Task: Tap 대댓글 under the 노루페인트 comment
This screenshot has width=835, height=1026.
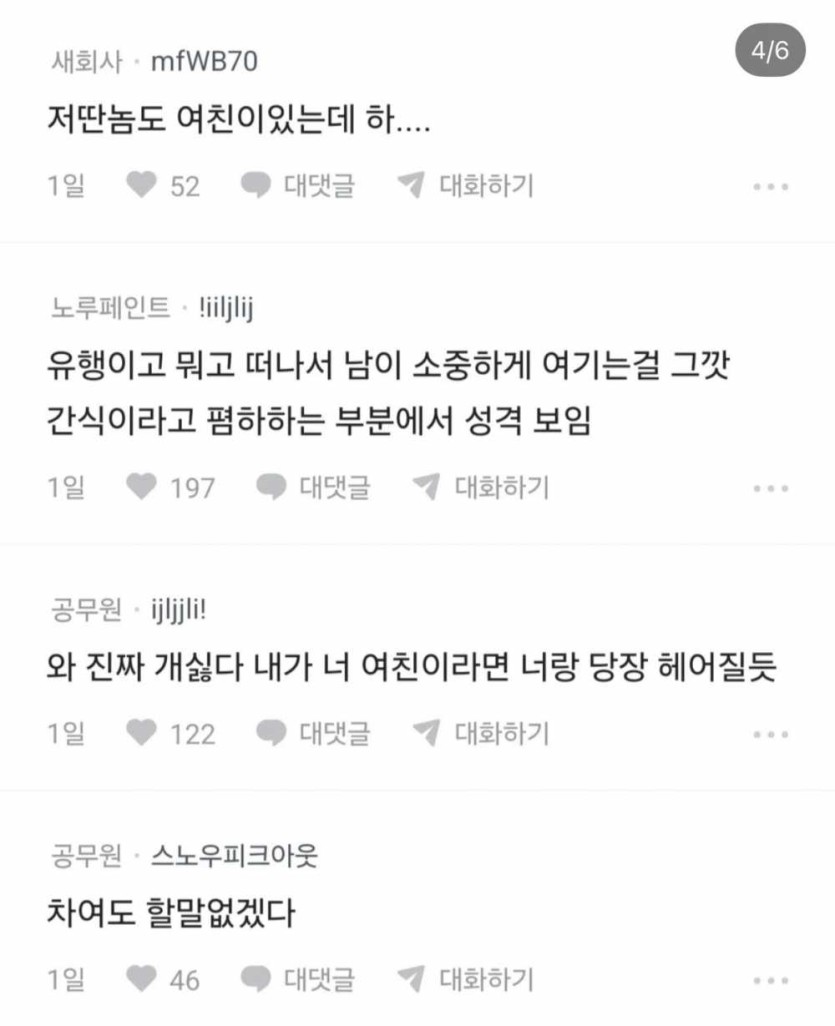Action: point(314,487)
